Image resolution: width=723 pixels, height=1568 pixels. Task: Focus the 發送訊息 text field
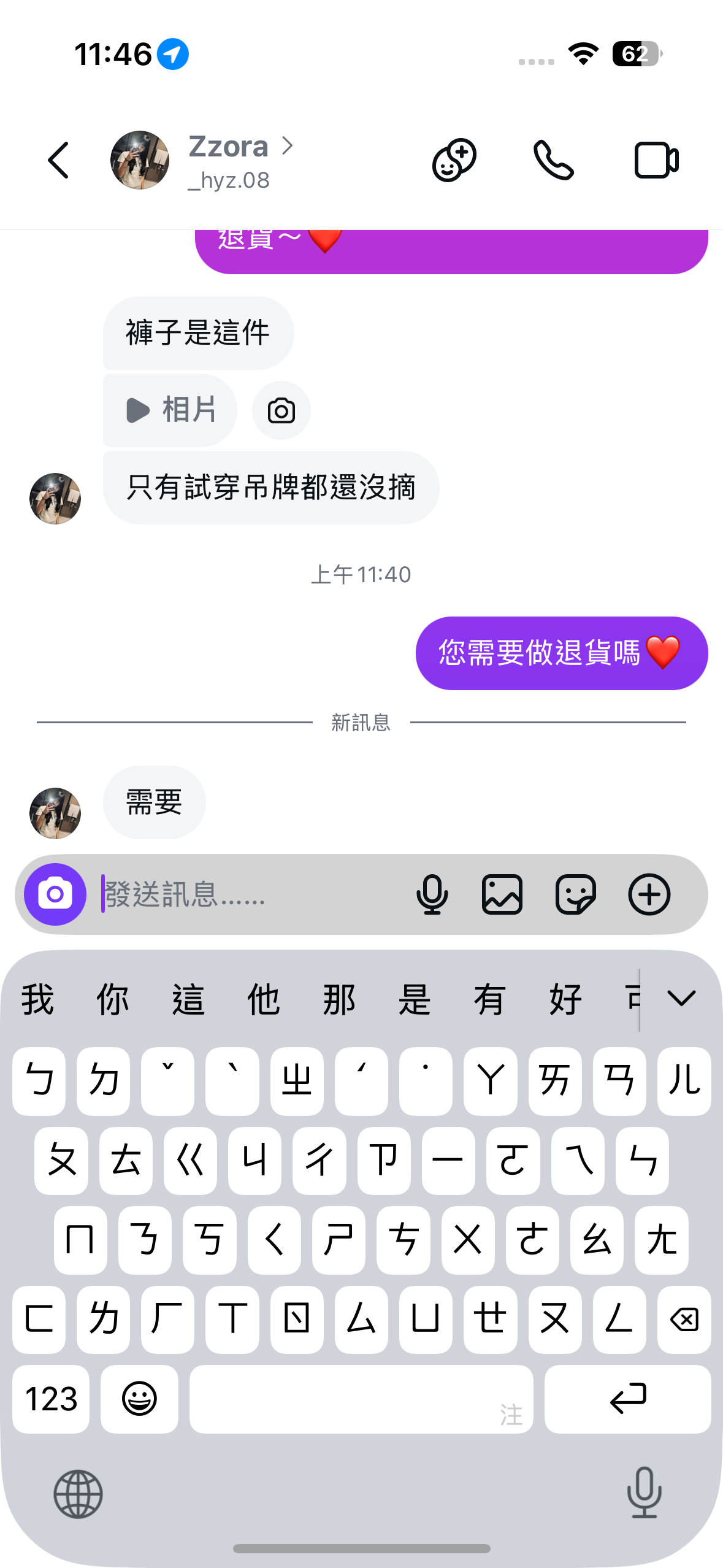pos(245,894)
